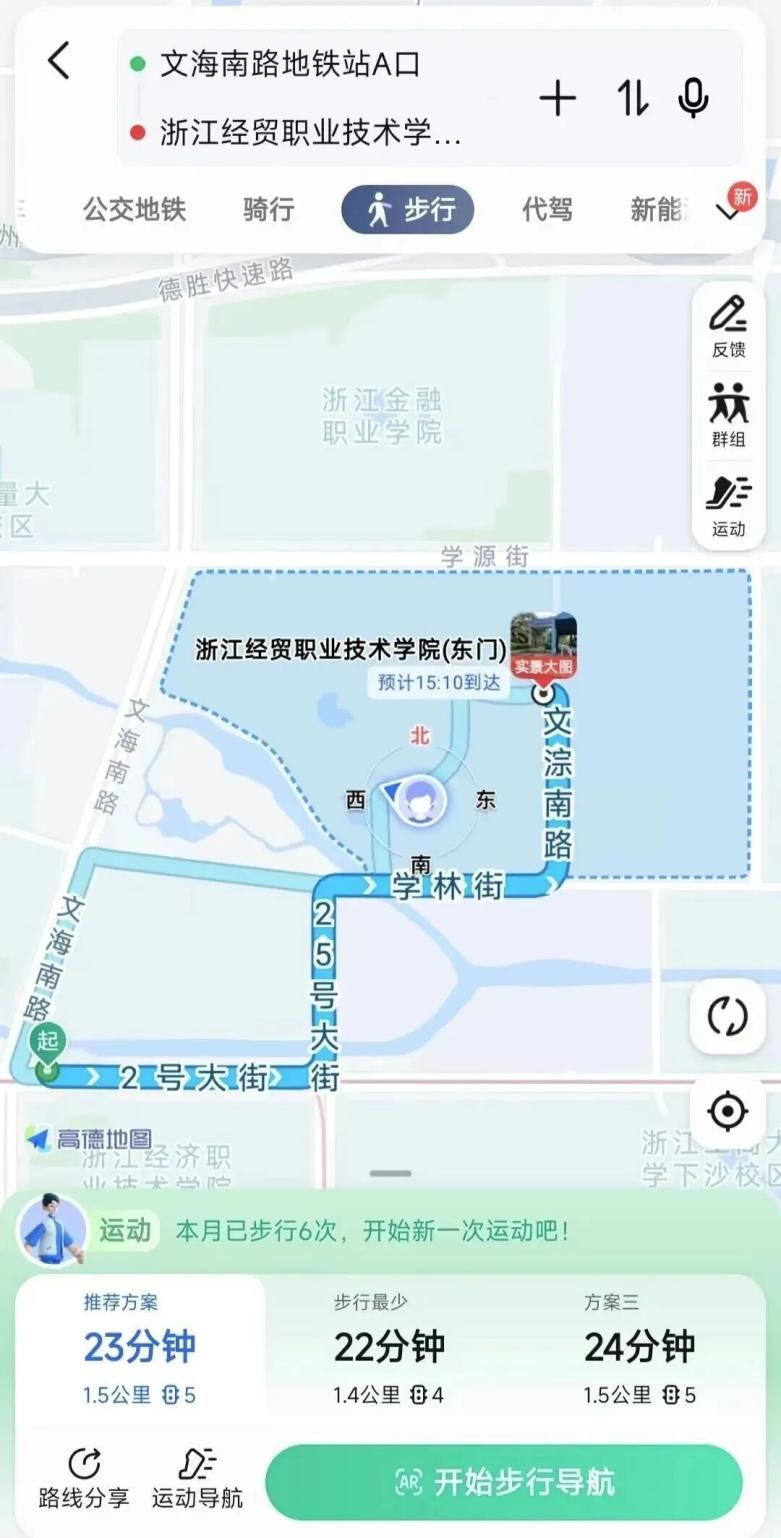The width and height of the screenshot is (781, 1538).
Task: Edit the start point 文海南路地铁站A口
Action: point(290,66)
